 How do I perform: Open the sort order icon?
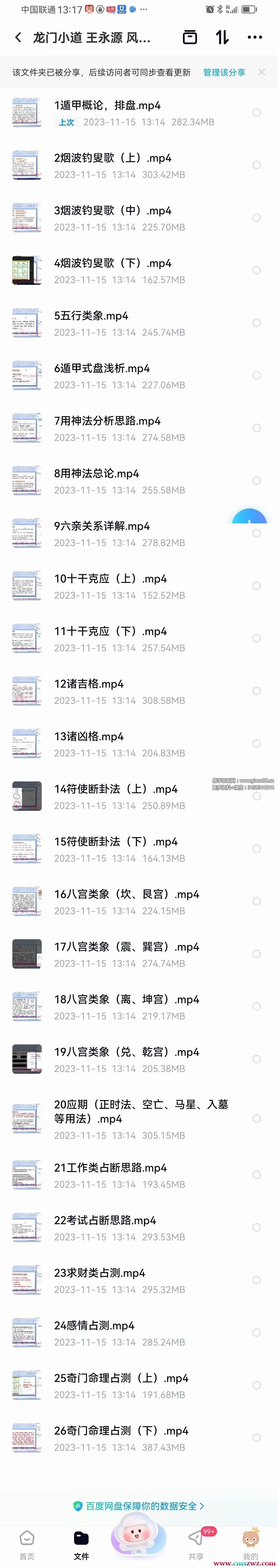[x=223, y=38]
